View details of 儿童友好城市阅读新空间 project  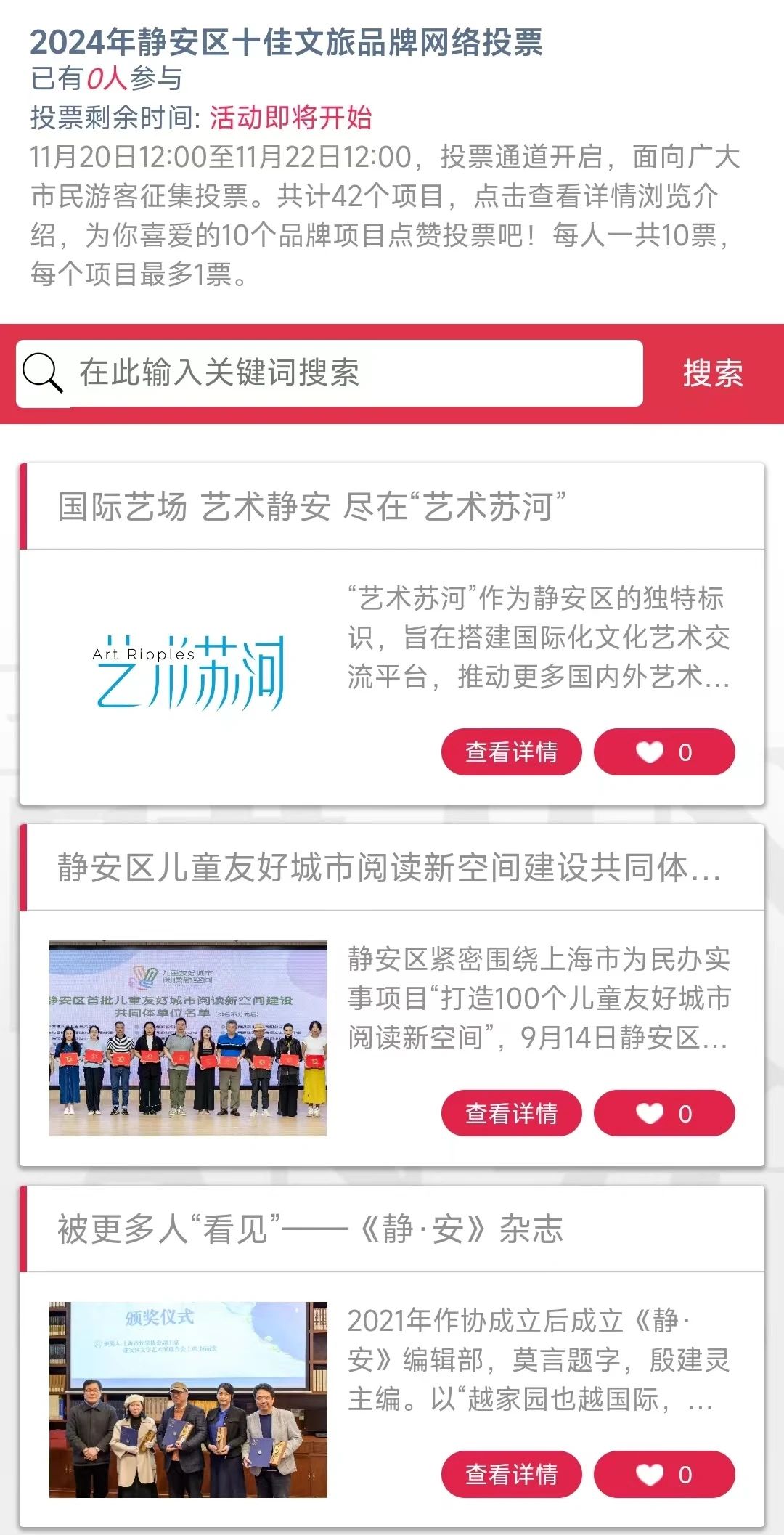click(511, 1113)
